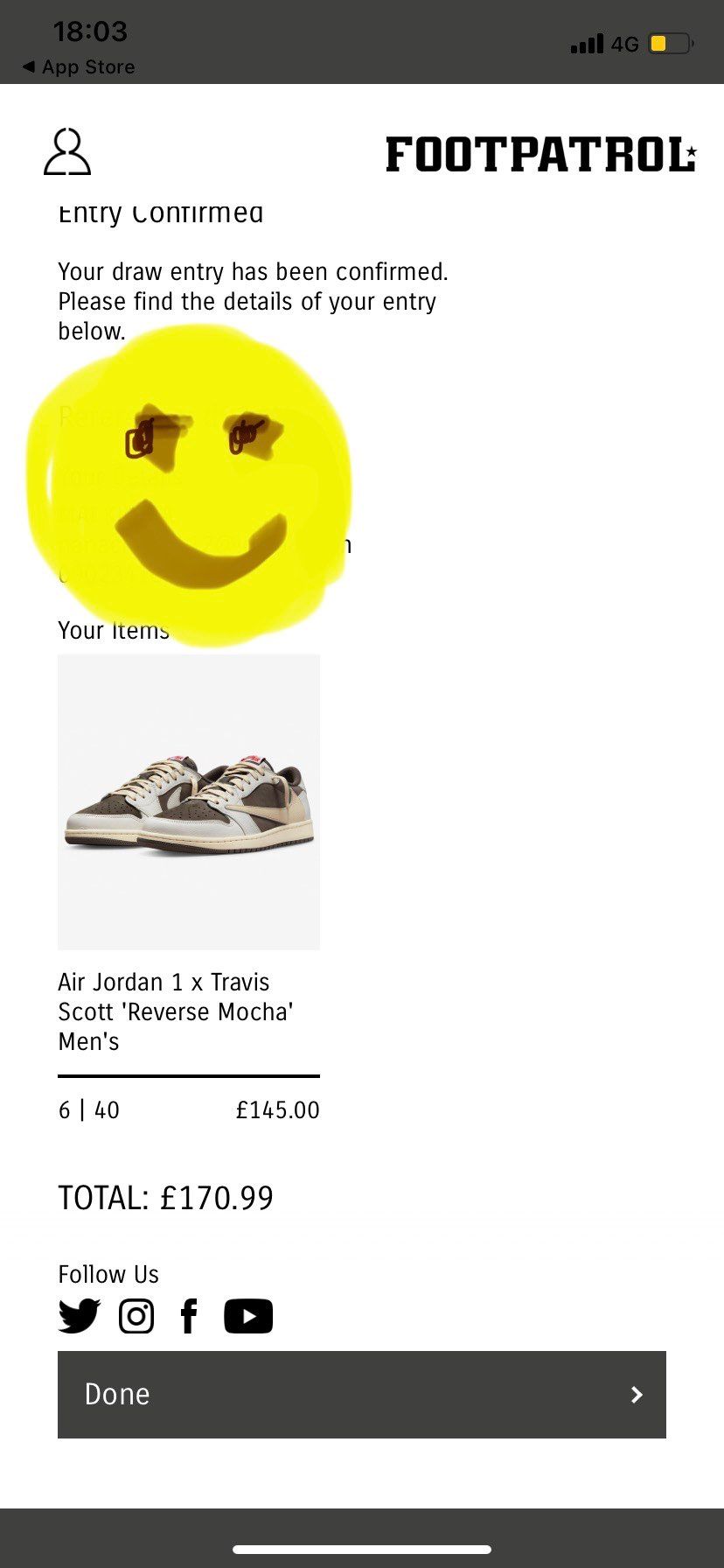Tap the Done button
Viewport: 724px width, 1568px height.
click(x=362, y=1395)
